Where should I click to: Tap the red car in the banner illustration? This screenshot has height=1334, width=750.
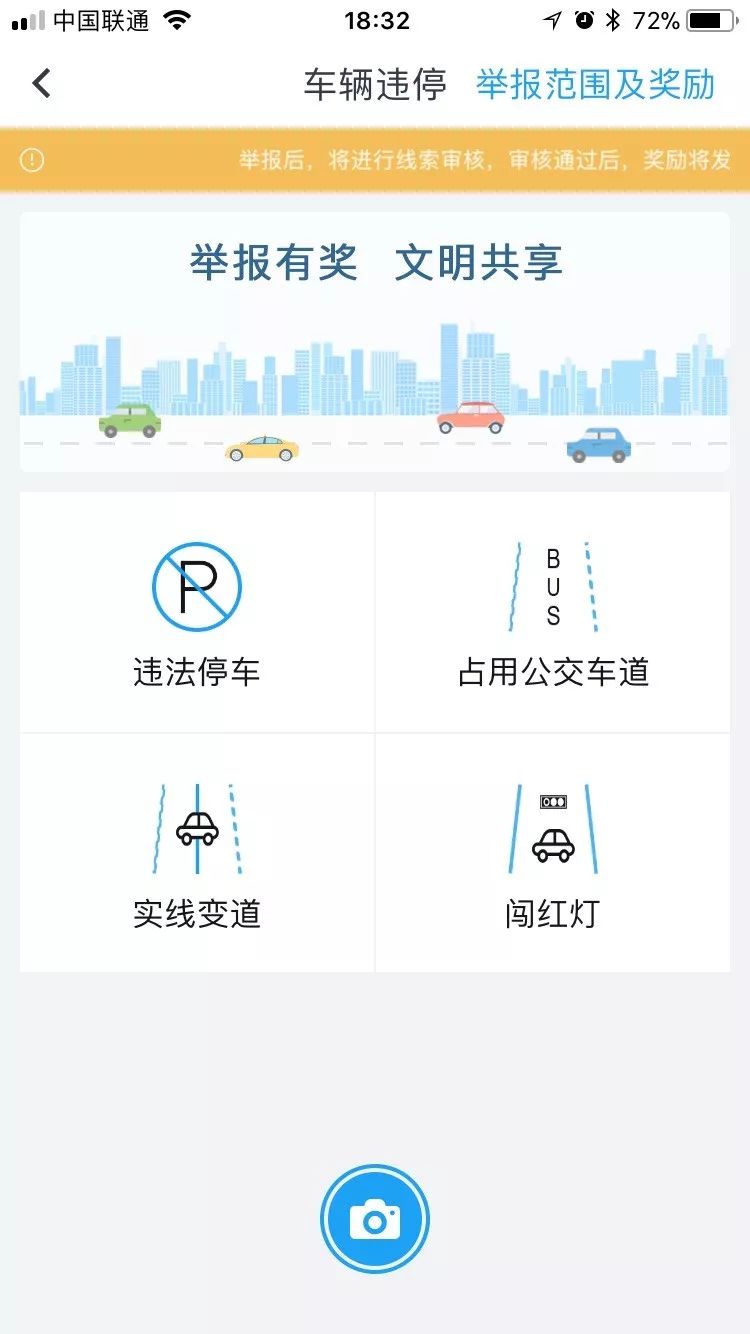pos(471,420)
